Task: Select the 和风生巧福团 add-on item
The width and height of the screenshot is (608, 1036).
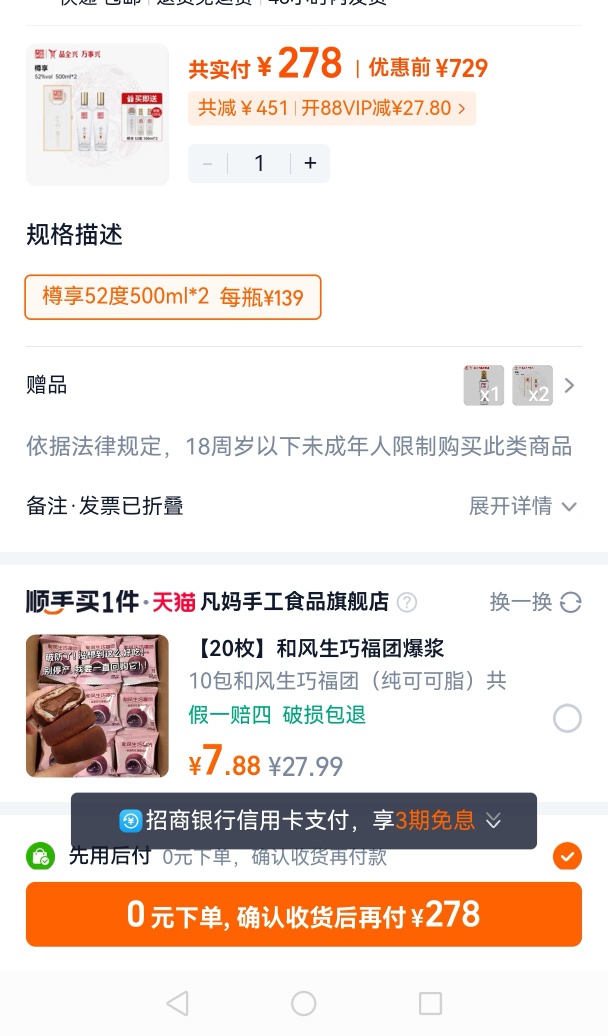Action: (567, 718)
